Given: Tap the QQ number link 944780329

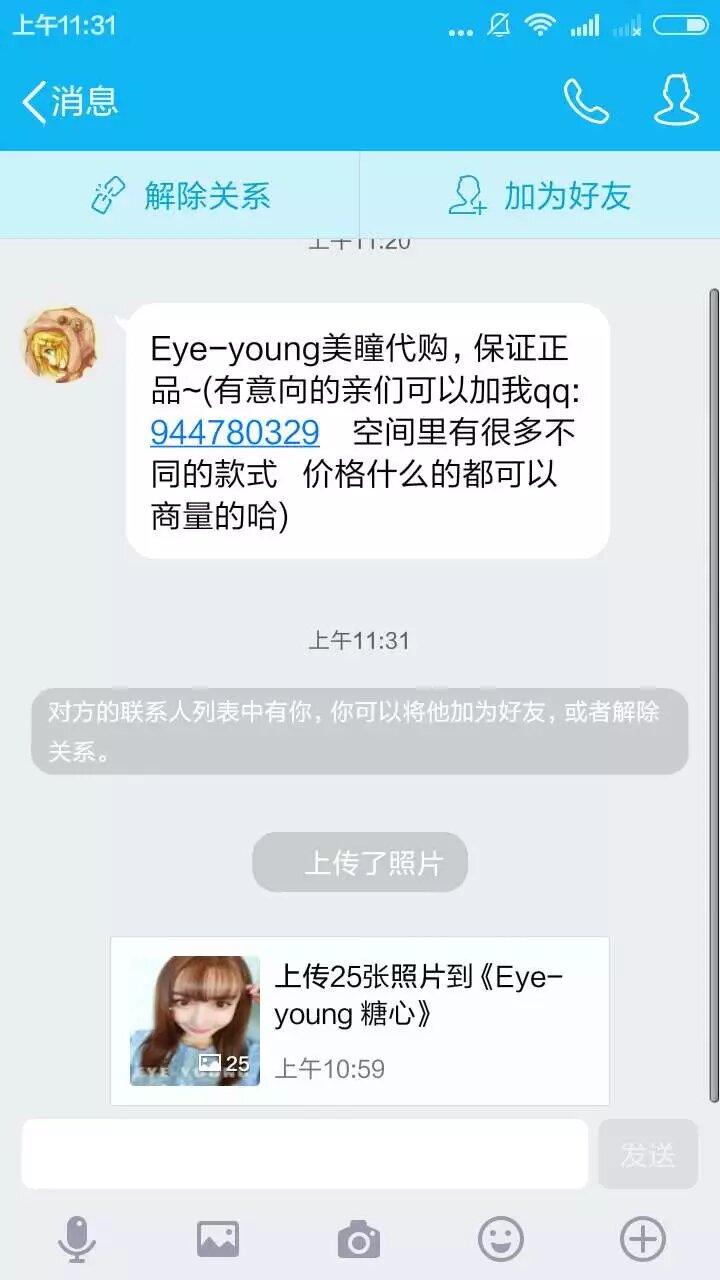Looking at the screenshot, I should pyautogui.click(x=235, y=432).
